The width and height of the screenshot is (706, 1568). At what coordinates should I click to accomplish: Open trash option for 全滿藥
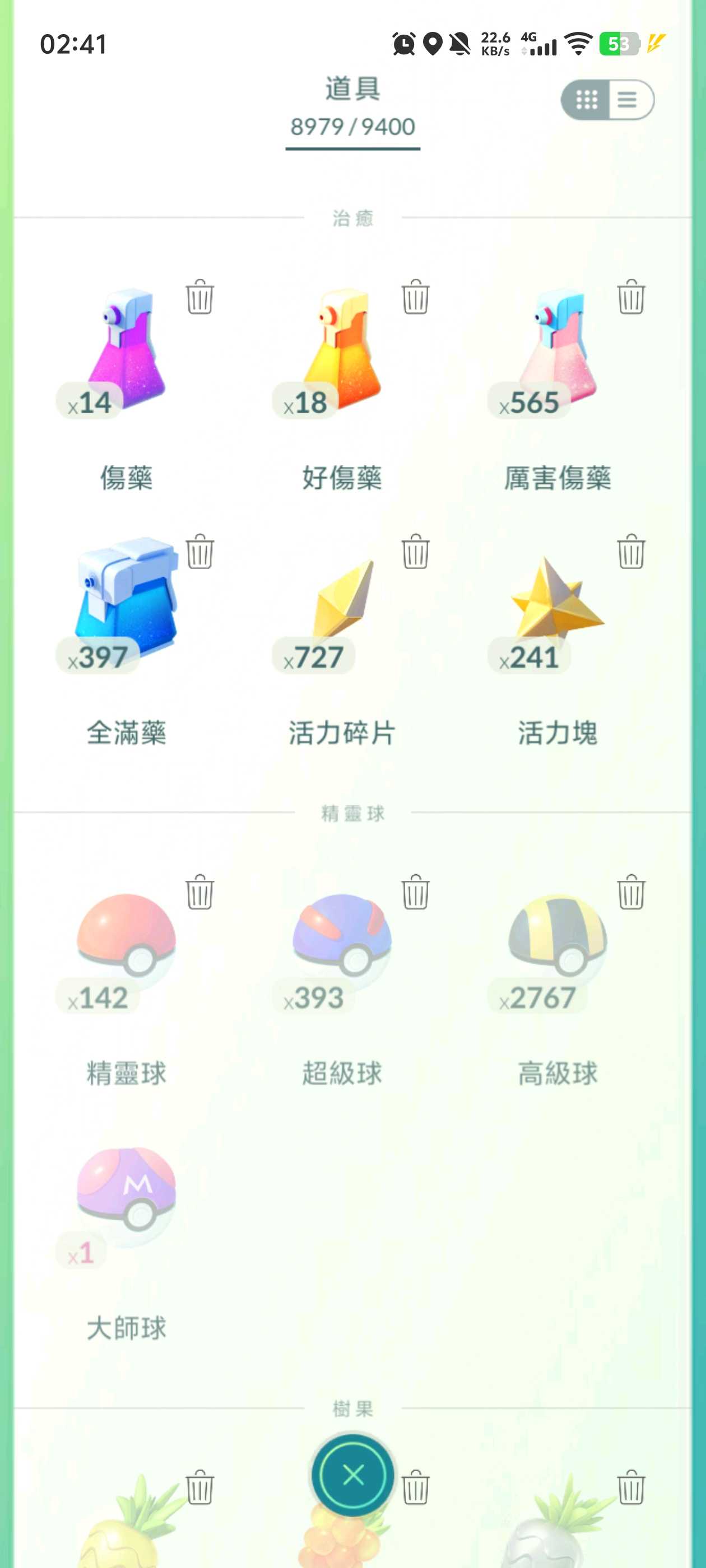point(200,552)
